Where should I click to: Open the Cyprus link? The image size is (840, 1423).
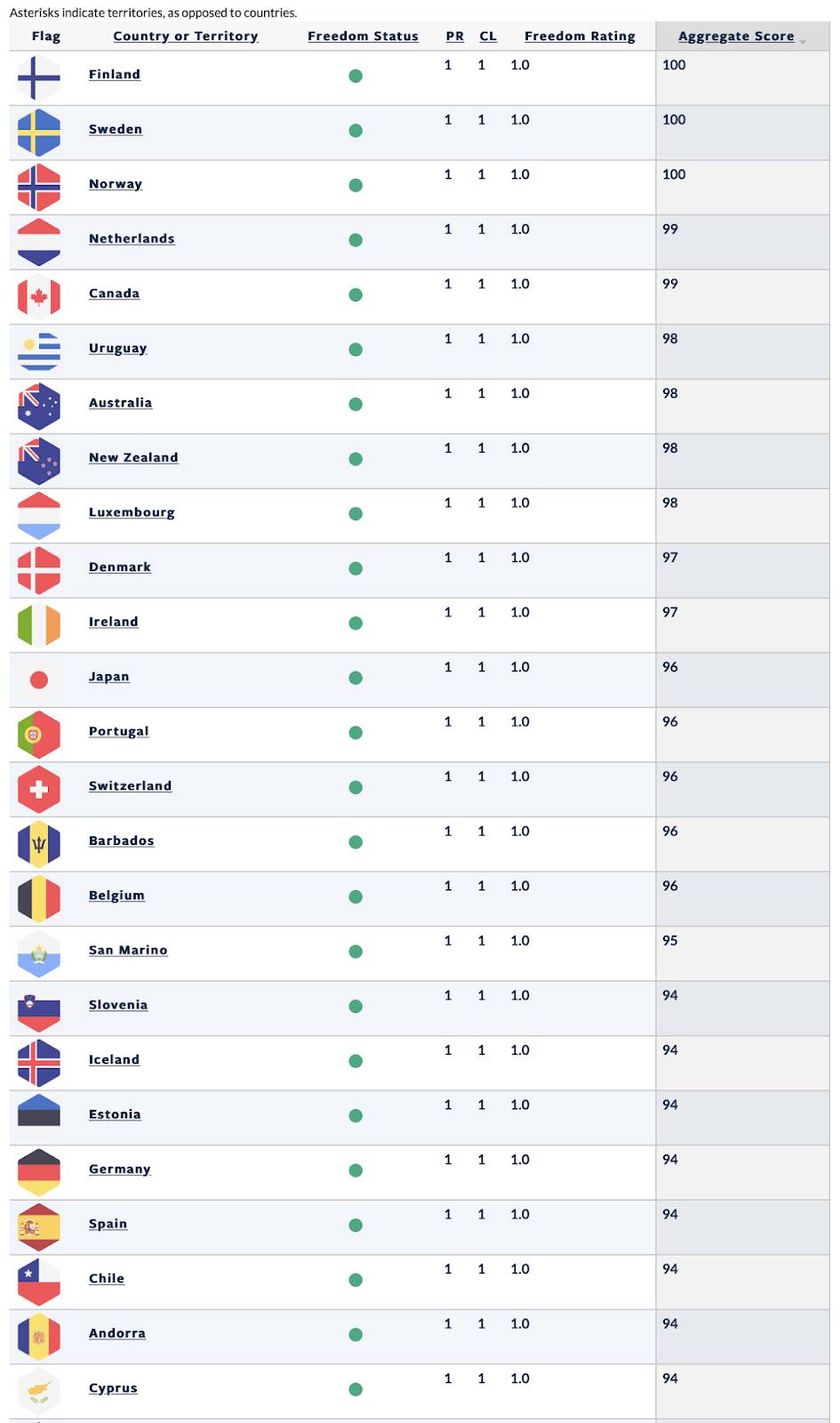click(113, 1388)
